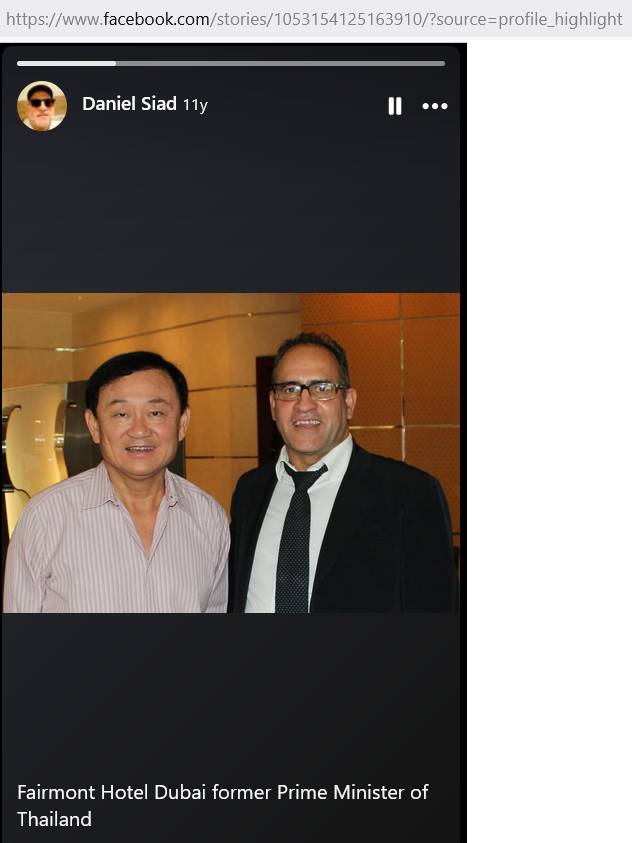This screenshot has width=632, height=843.
Task: Pause the story playback
Action: 395,106
